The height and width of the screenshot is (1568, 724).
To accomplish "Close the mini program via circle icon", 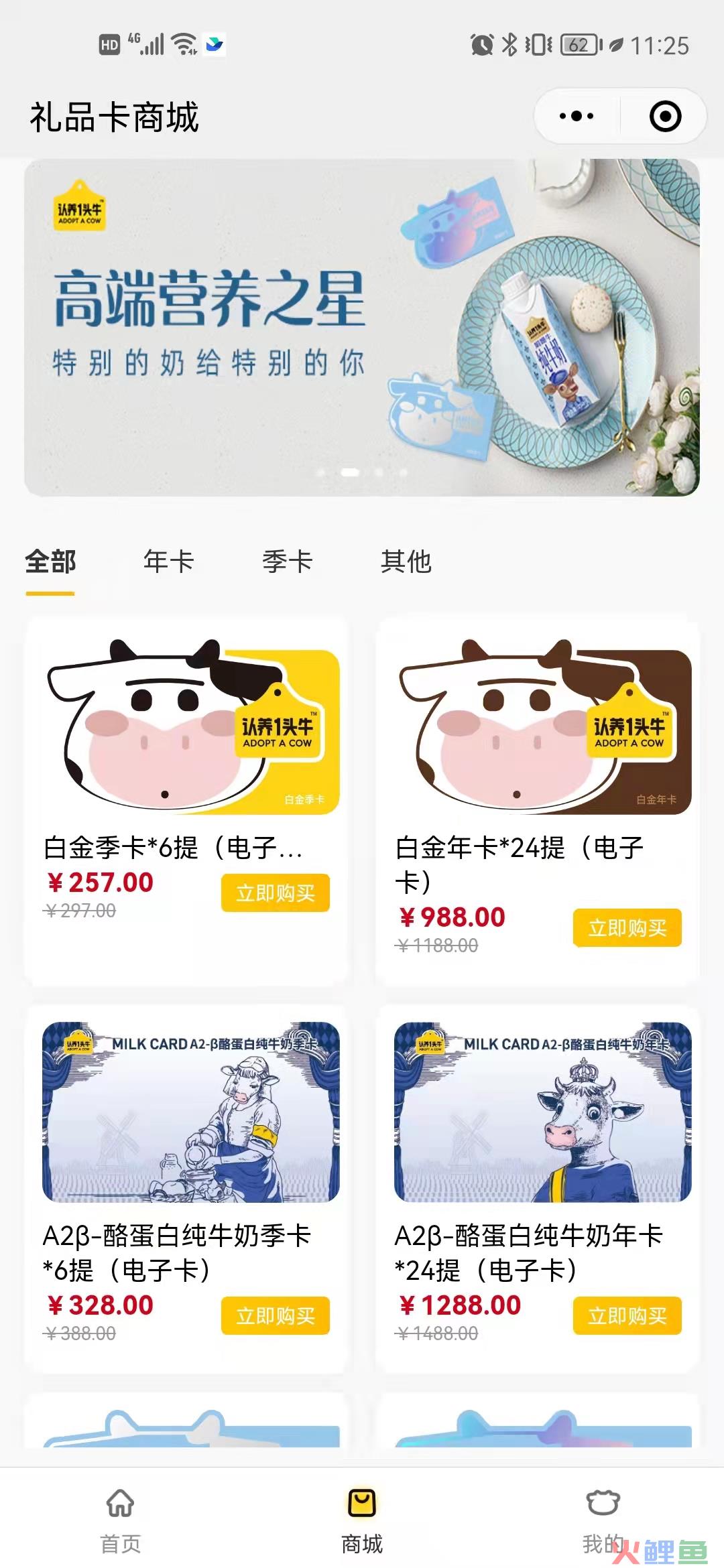I will coord(665,117).
